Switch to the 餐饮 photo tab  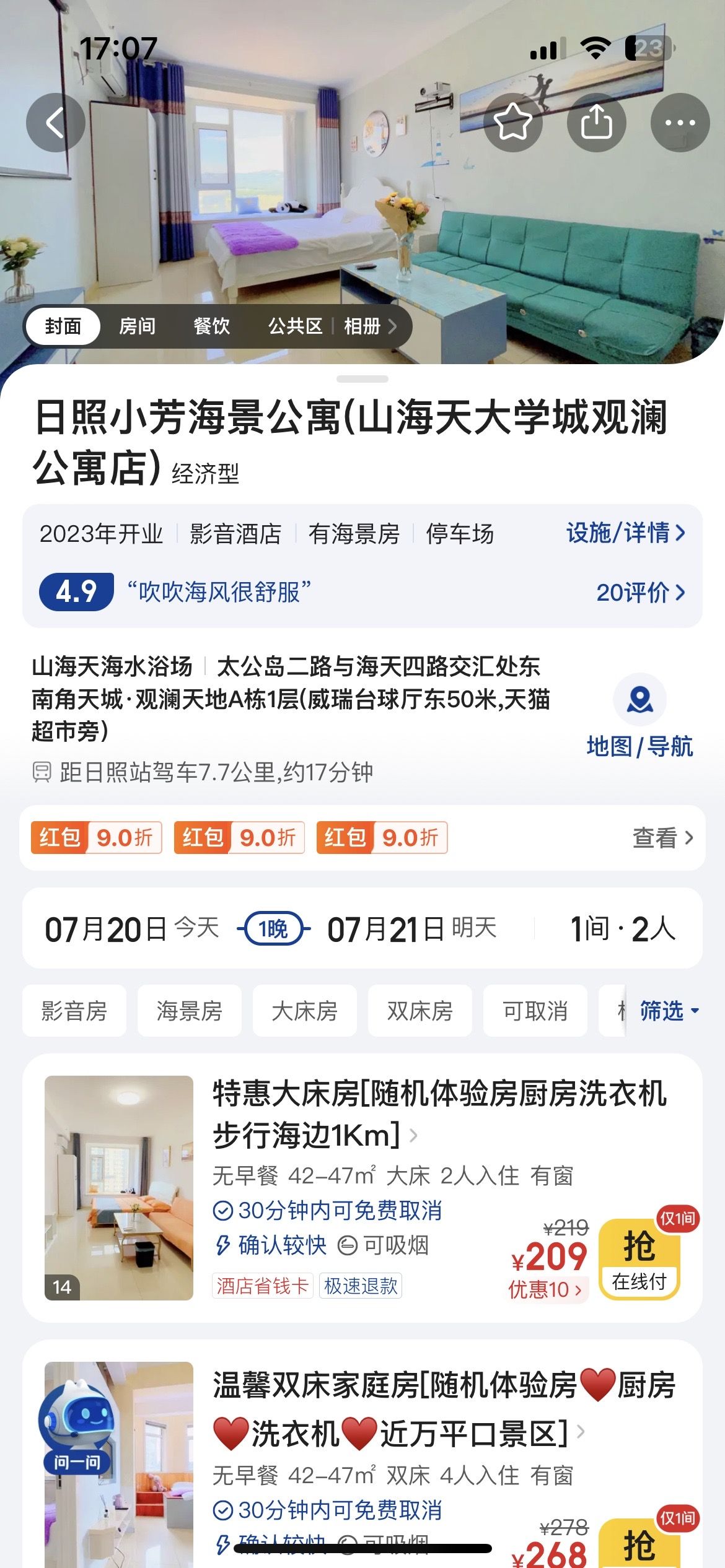click(x=211, y=326)
